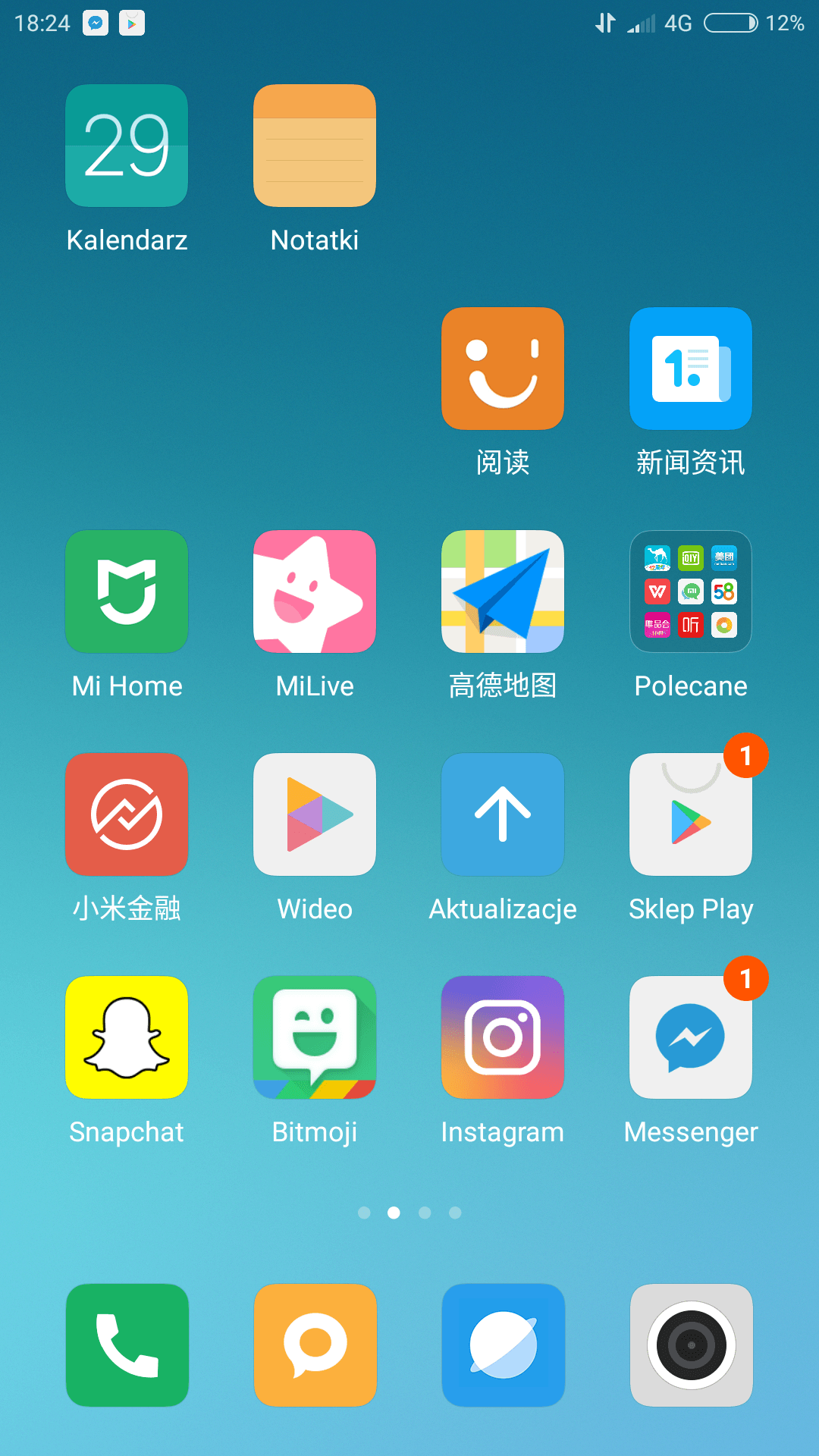
Task: Open the 阅读 reading app
Action: (503, 369)
